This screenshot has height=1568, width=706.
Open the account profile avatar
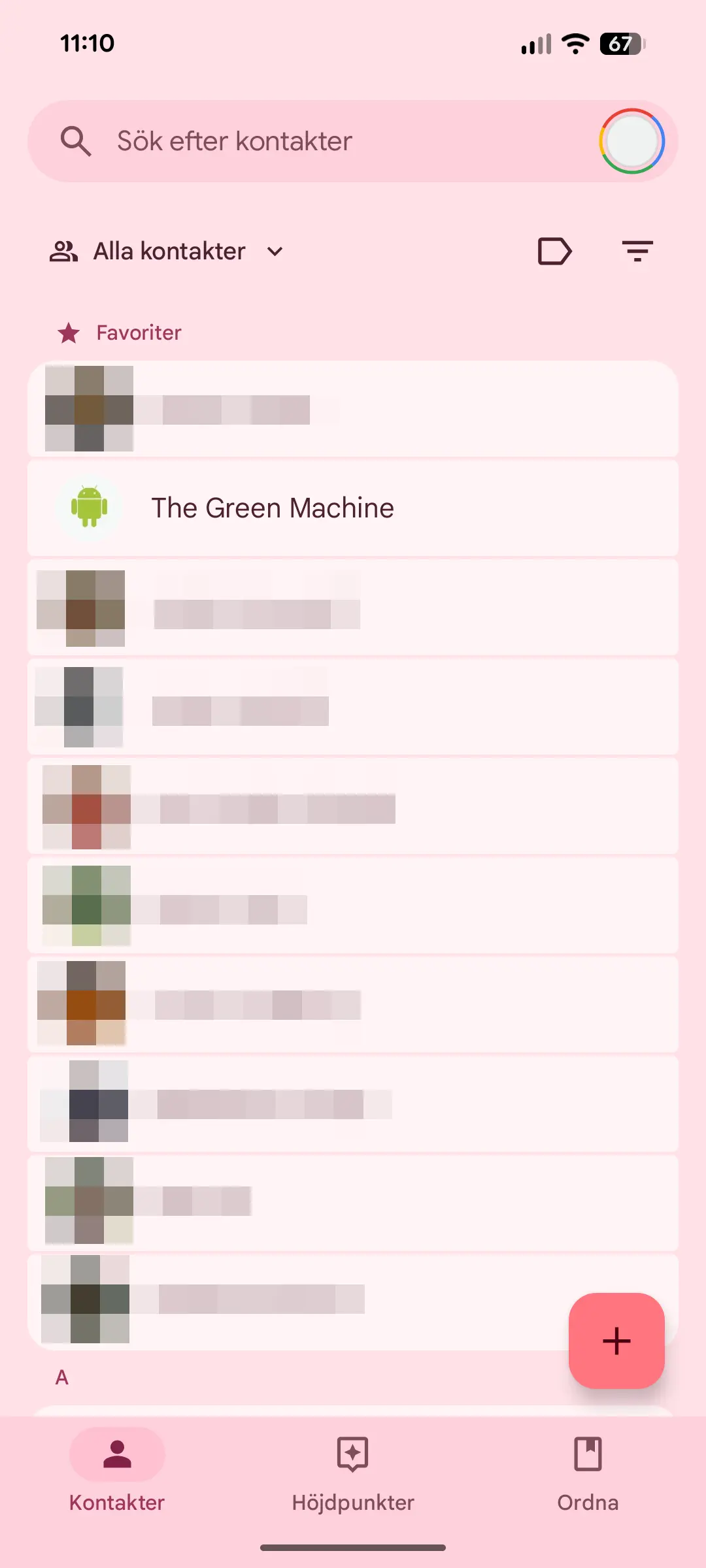click(x=631, y=141)
